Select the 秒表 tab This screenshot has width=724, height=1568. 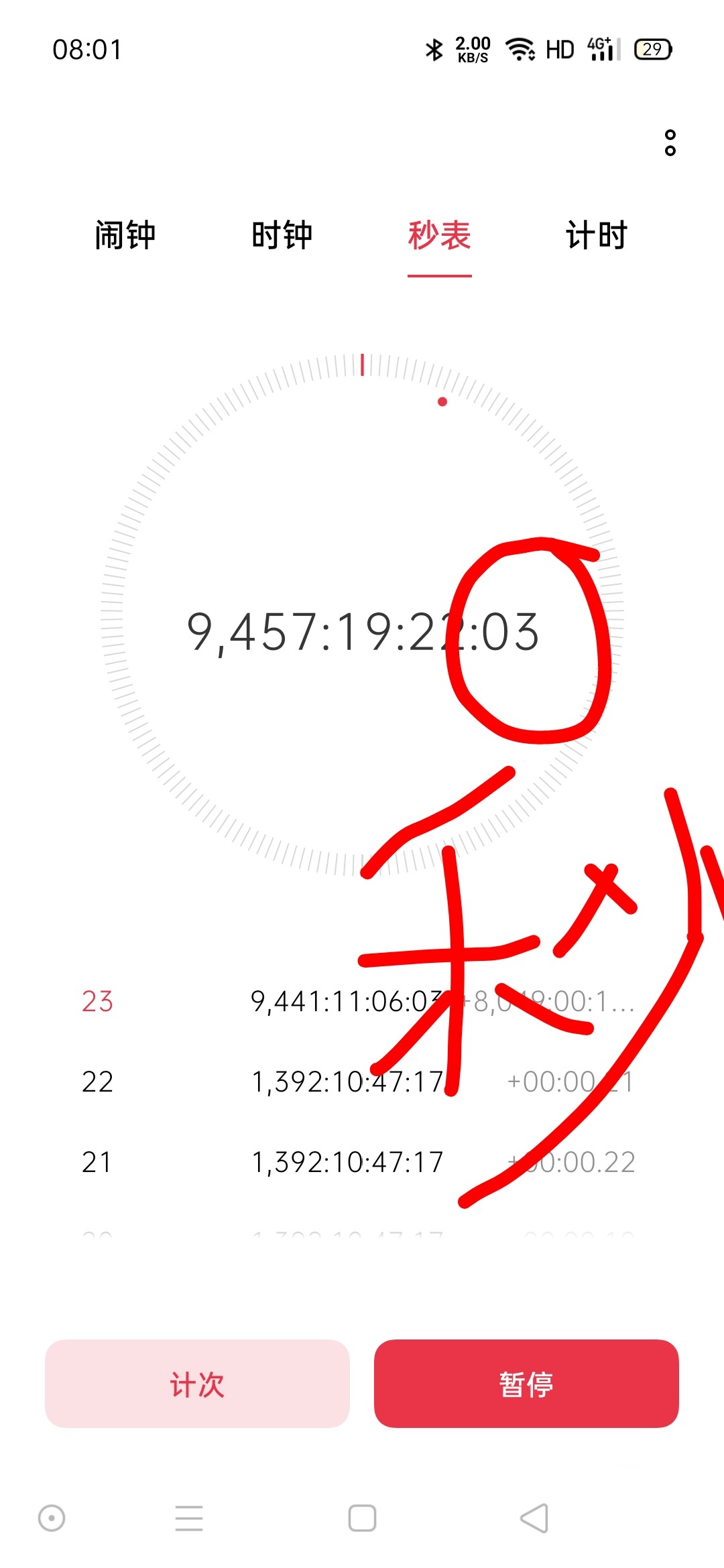click(439, 235)
